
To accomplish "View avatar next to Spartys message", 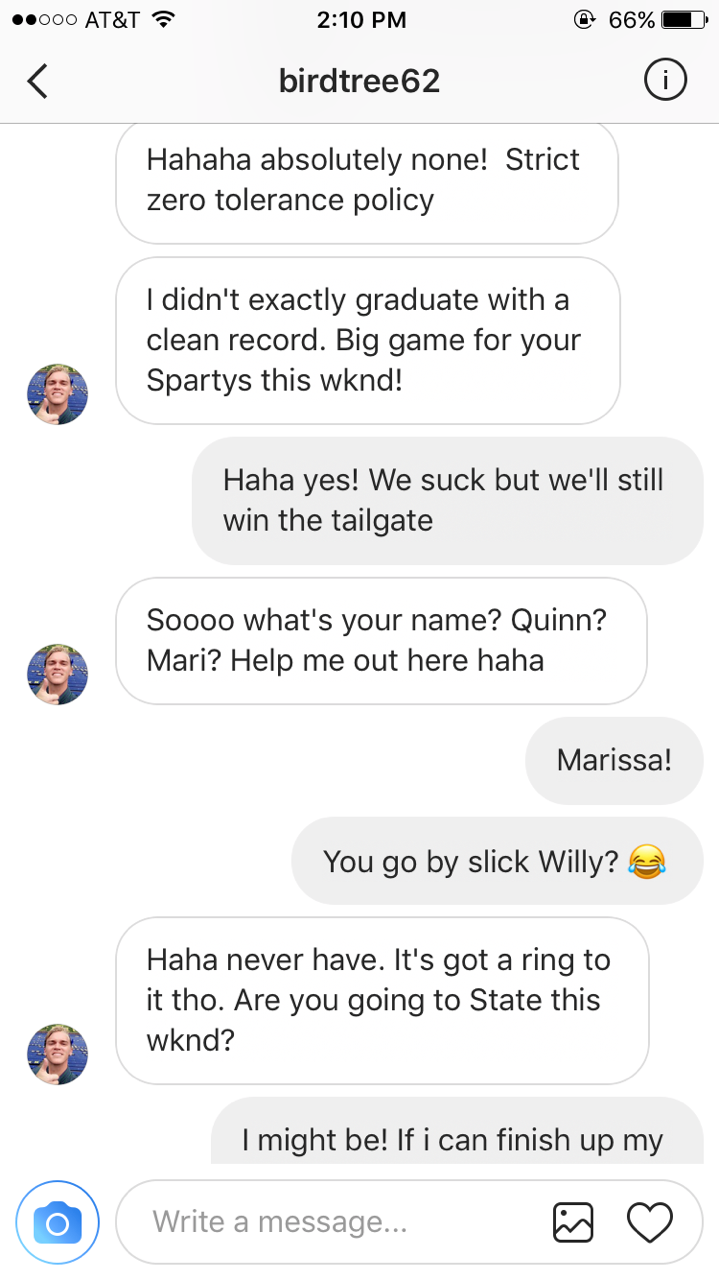I will [57, 394].
